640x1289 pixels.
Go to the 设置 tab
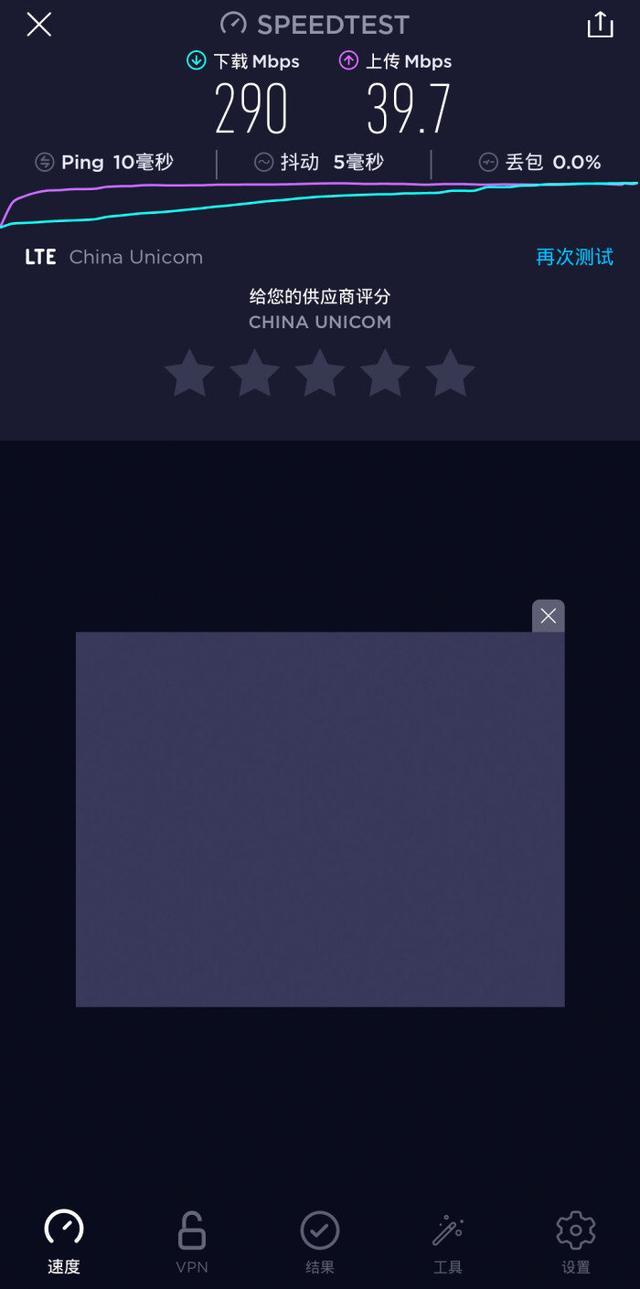coord(575,1241)
